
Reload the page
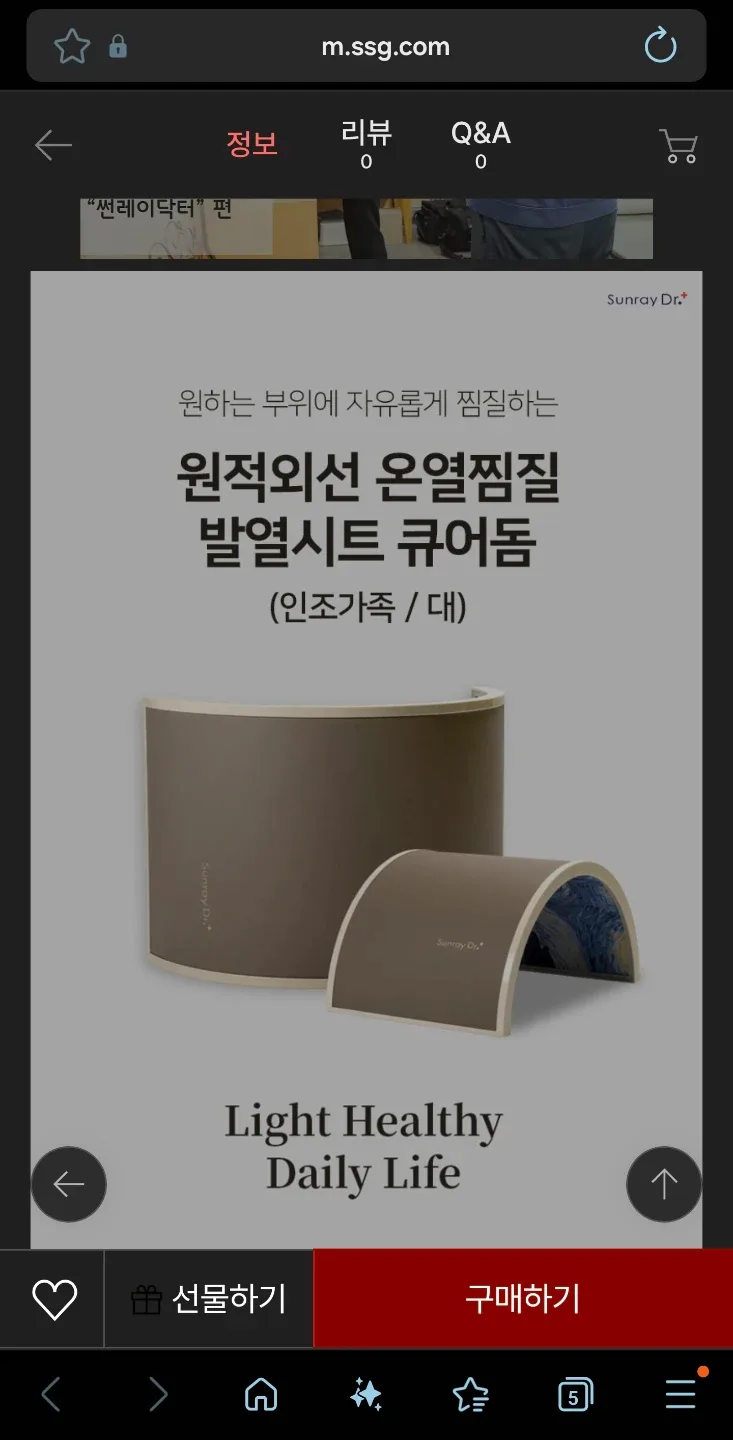660,46
